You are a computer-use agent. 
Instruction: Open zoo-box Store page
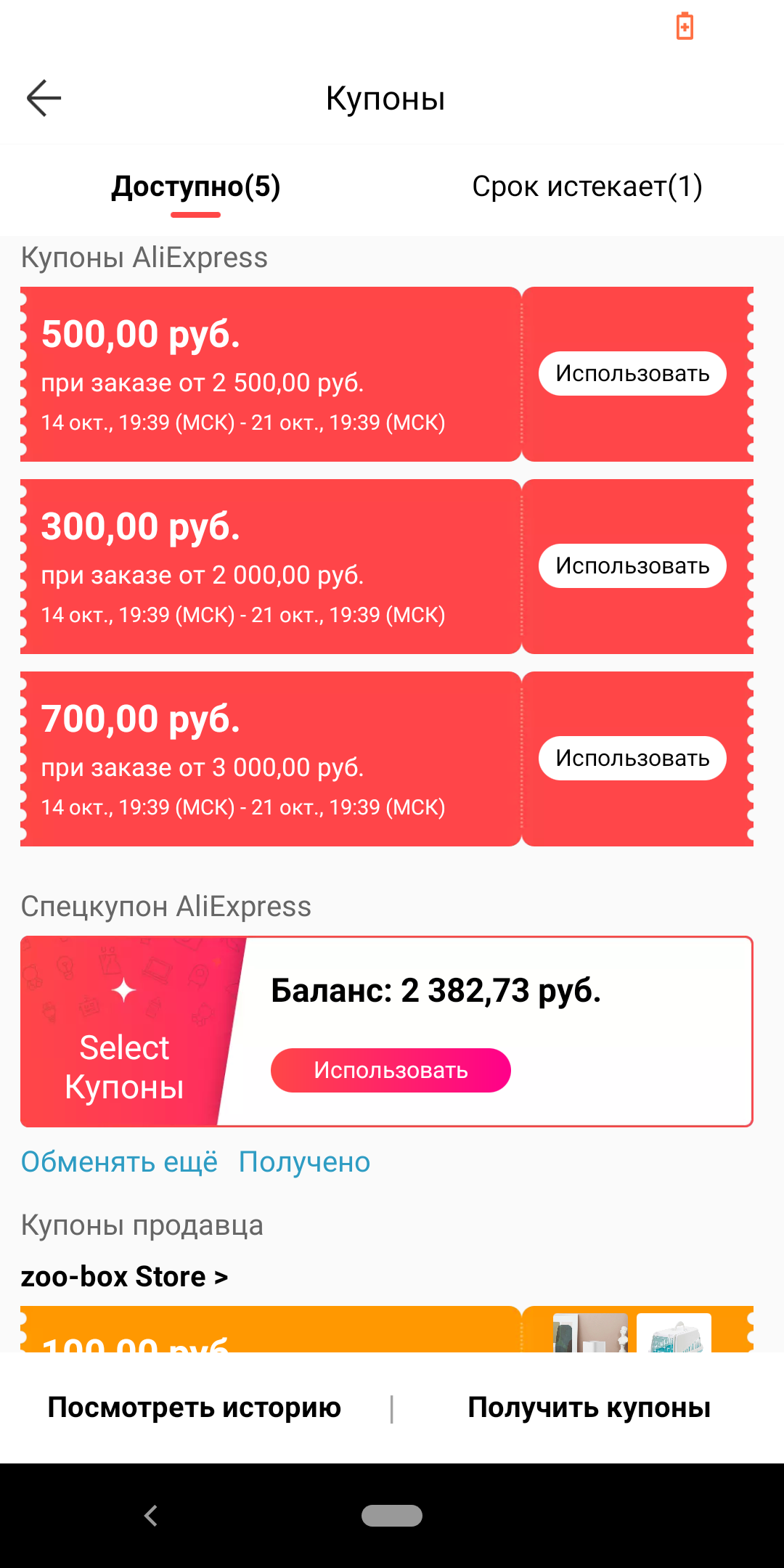point(124,1276)
